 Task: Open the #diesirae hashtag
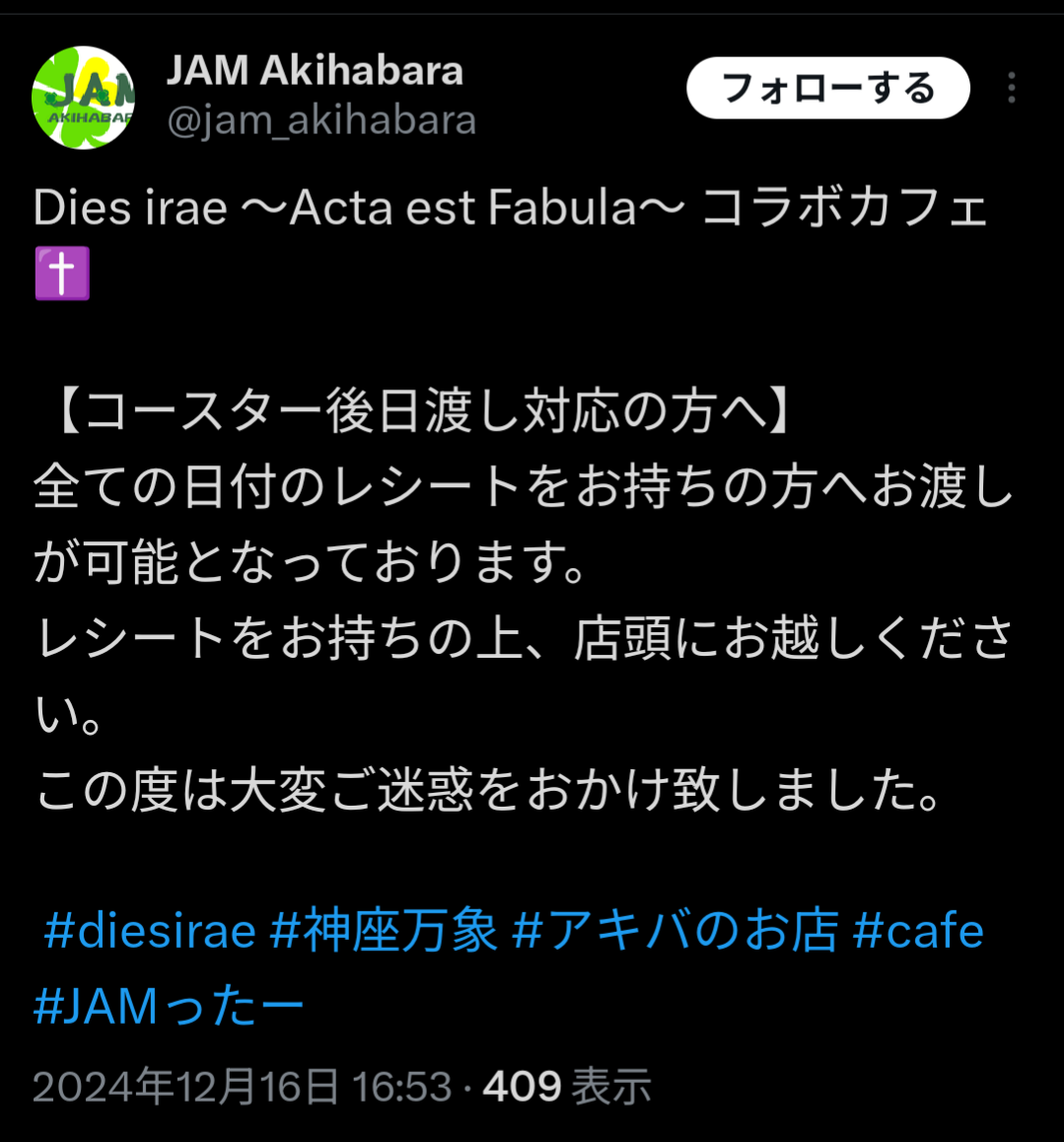[150, 931]
